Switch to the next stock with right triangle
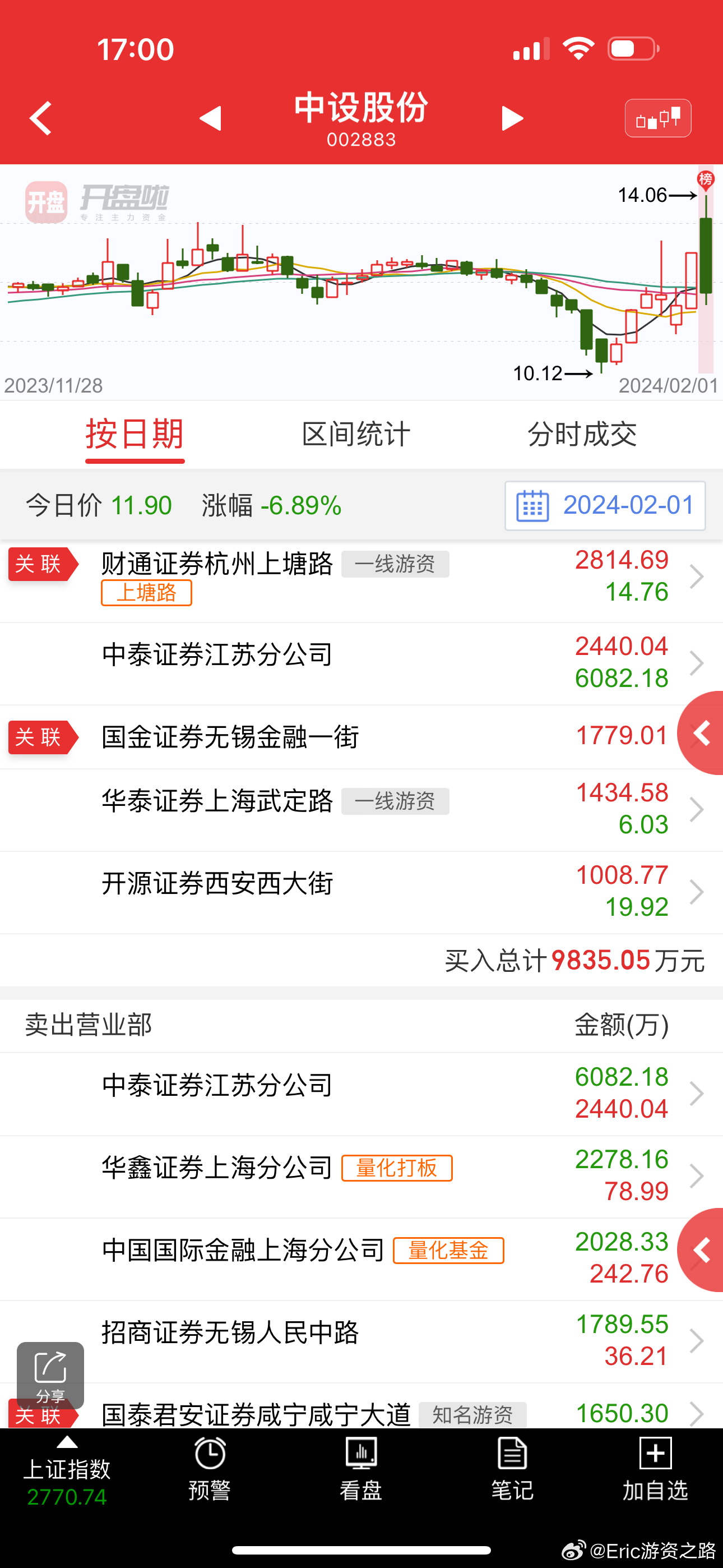 512,118
